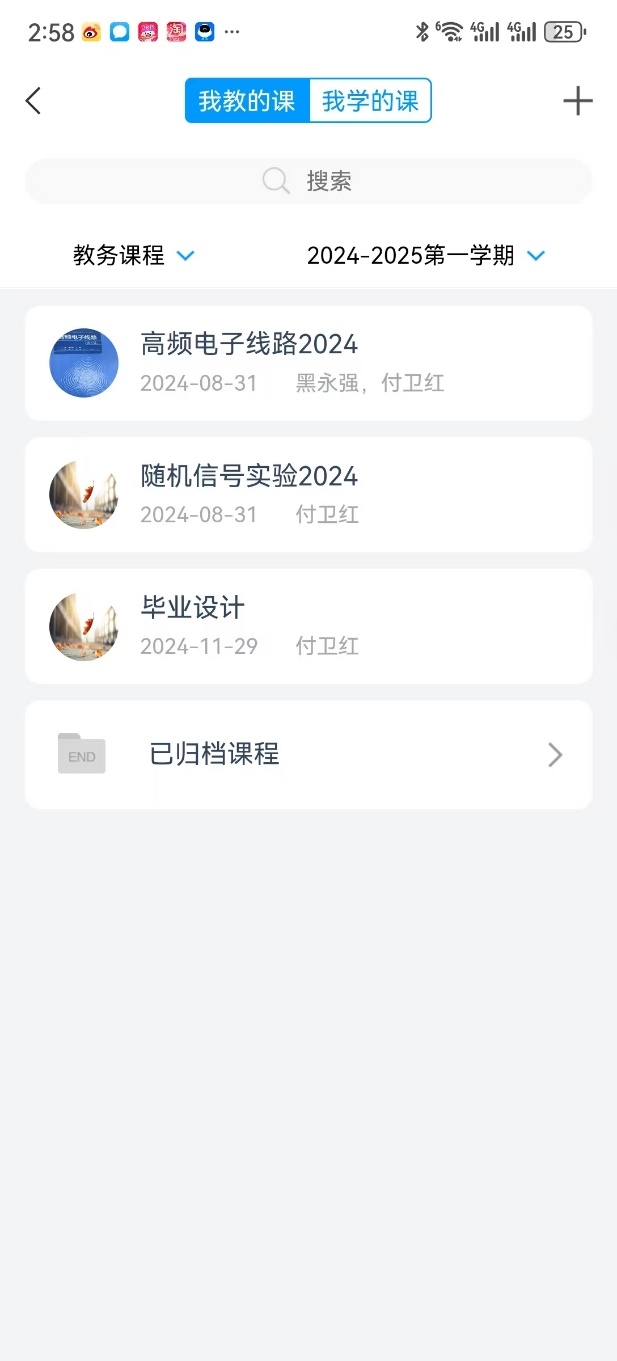
Task: Open the 2024-2025第一学期 semester picker
Action: coord(425,256)
